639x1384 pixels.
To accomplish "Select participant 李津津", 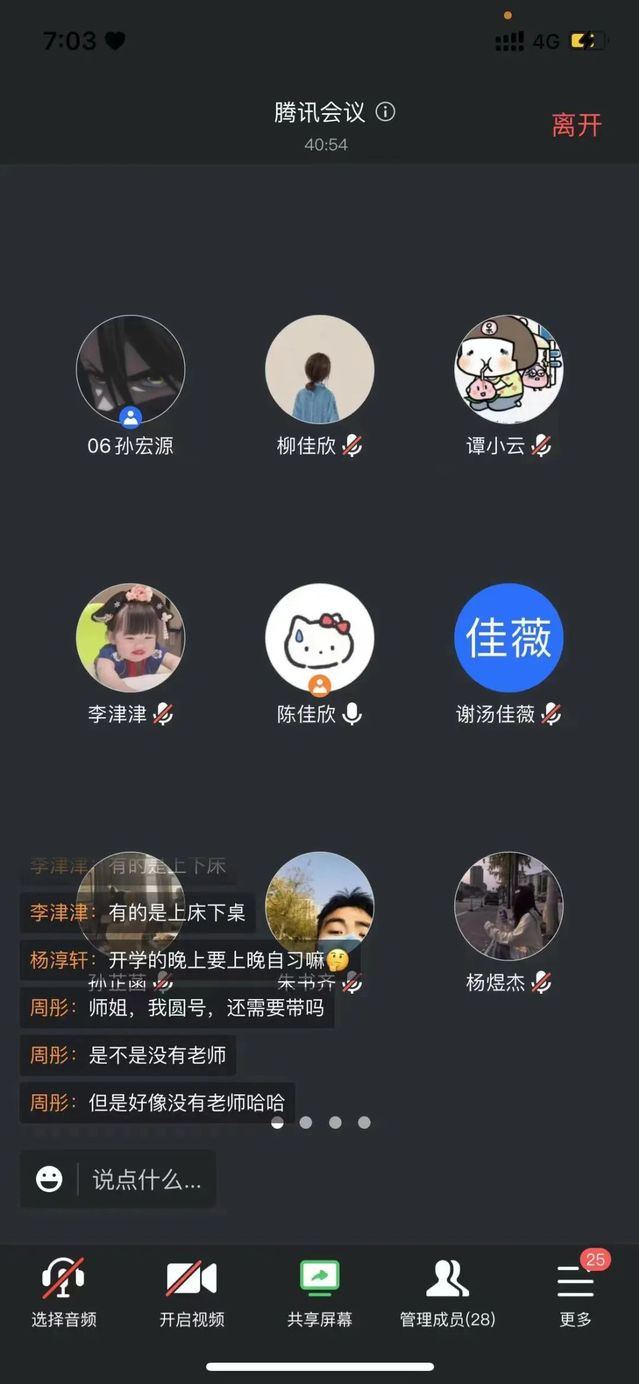I will point(130,638).
